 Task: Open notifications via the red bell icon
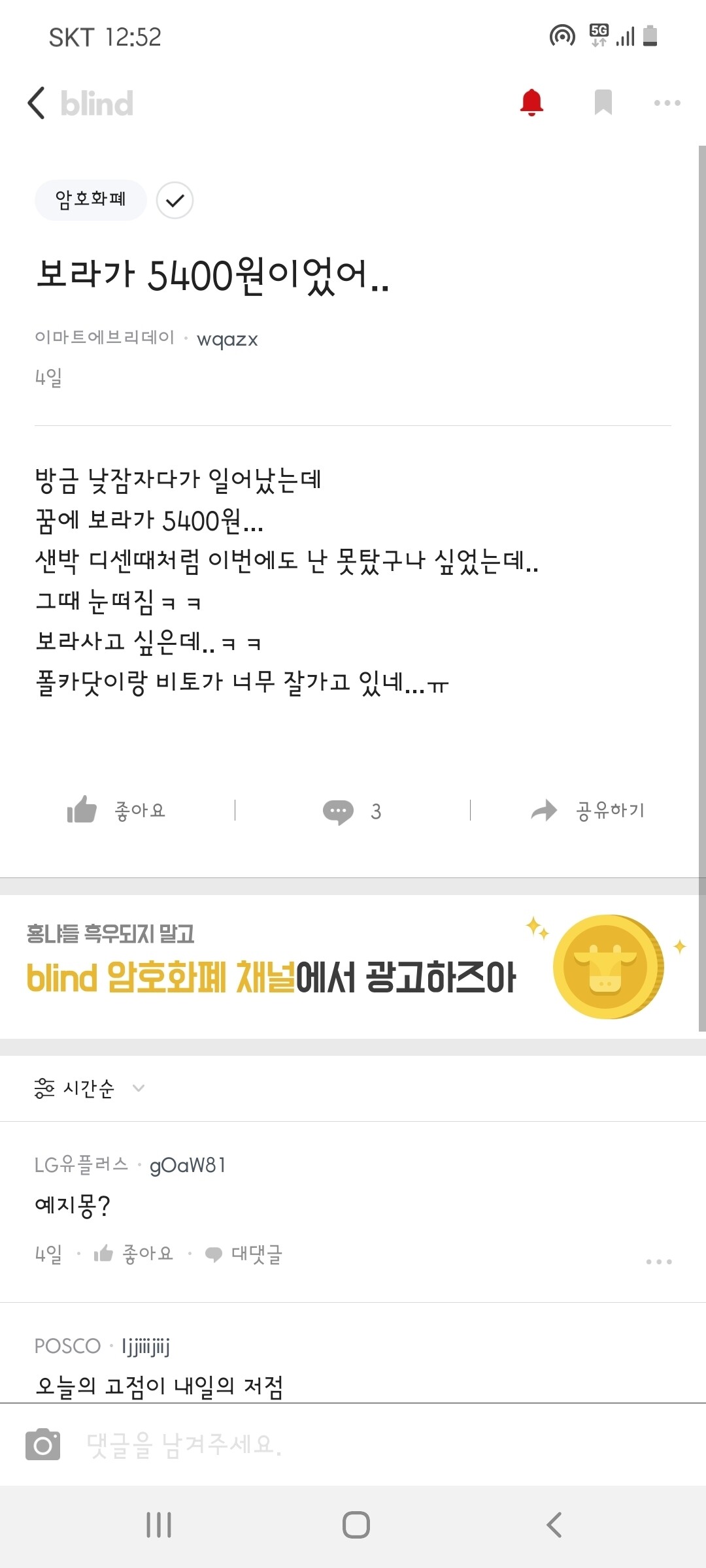(531, 103)
